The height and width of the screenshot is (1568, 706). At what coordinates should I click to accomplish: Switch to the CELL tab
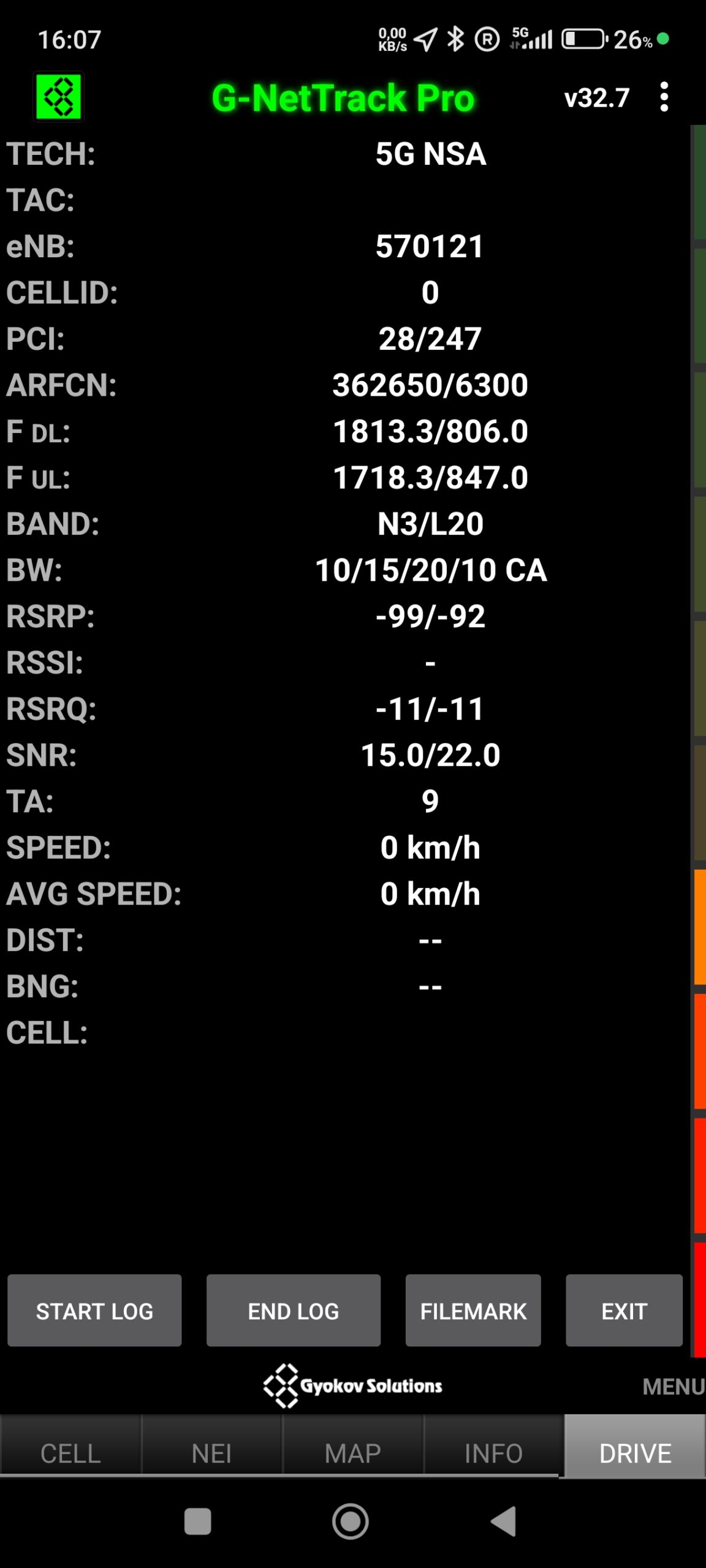[70, 1453]
